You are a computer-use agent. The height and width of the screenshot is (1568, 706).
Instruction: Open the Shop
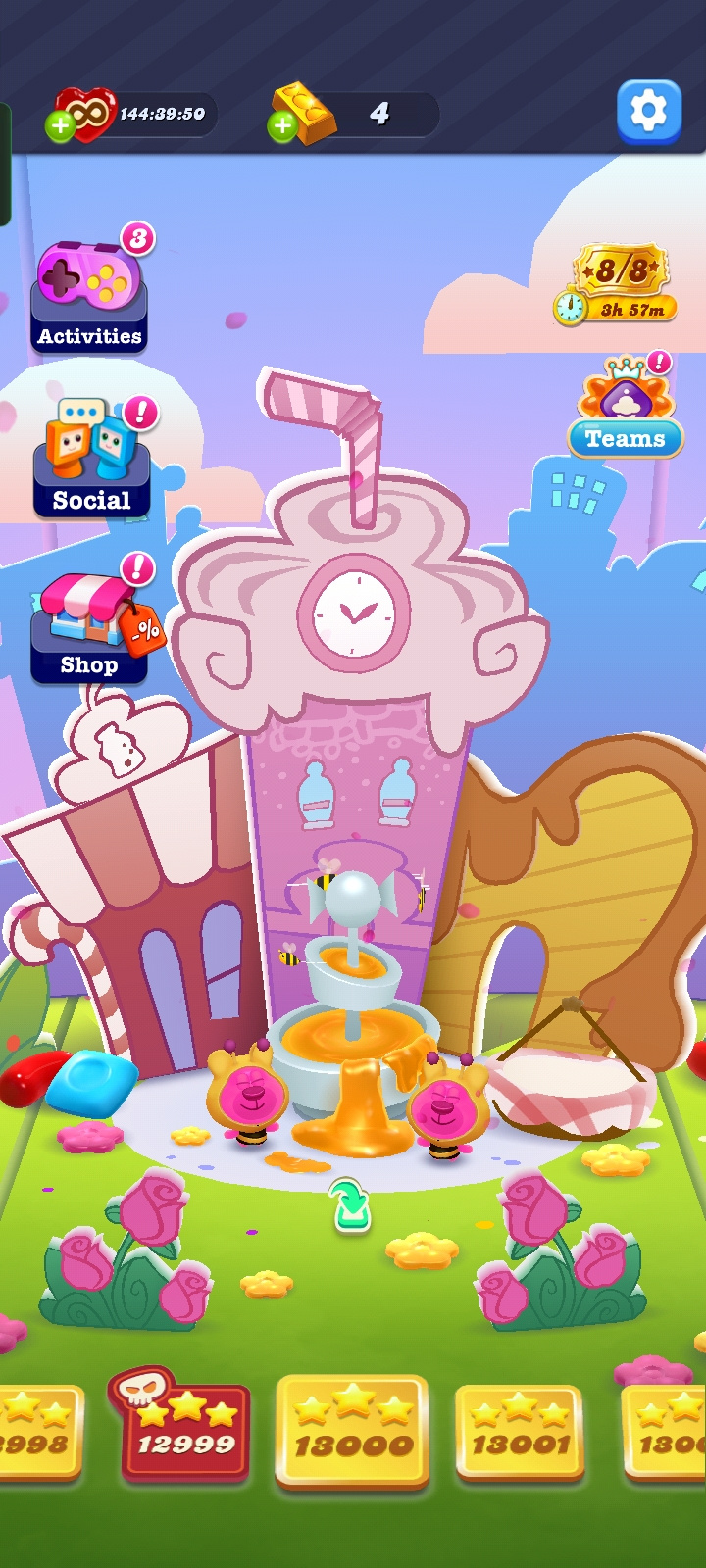(x=90, y=627)
